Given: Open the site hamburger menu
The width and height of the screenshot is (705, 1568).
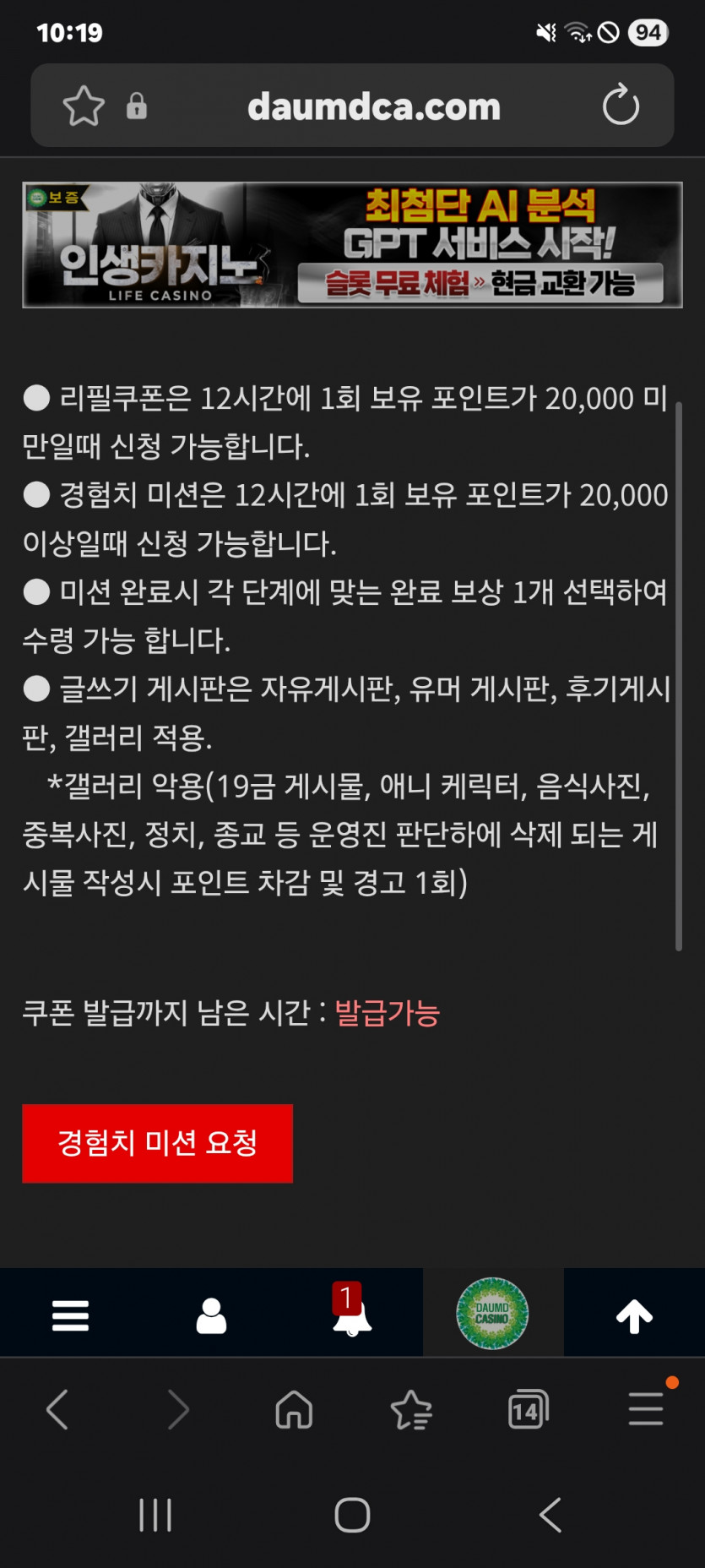Looking at the screenshot, I should click(x=70, y=1315).
